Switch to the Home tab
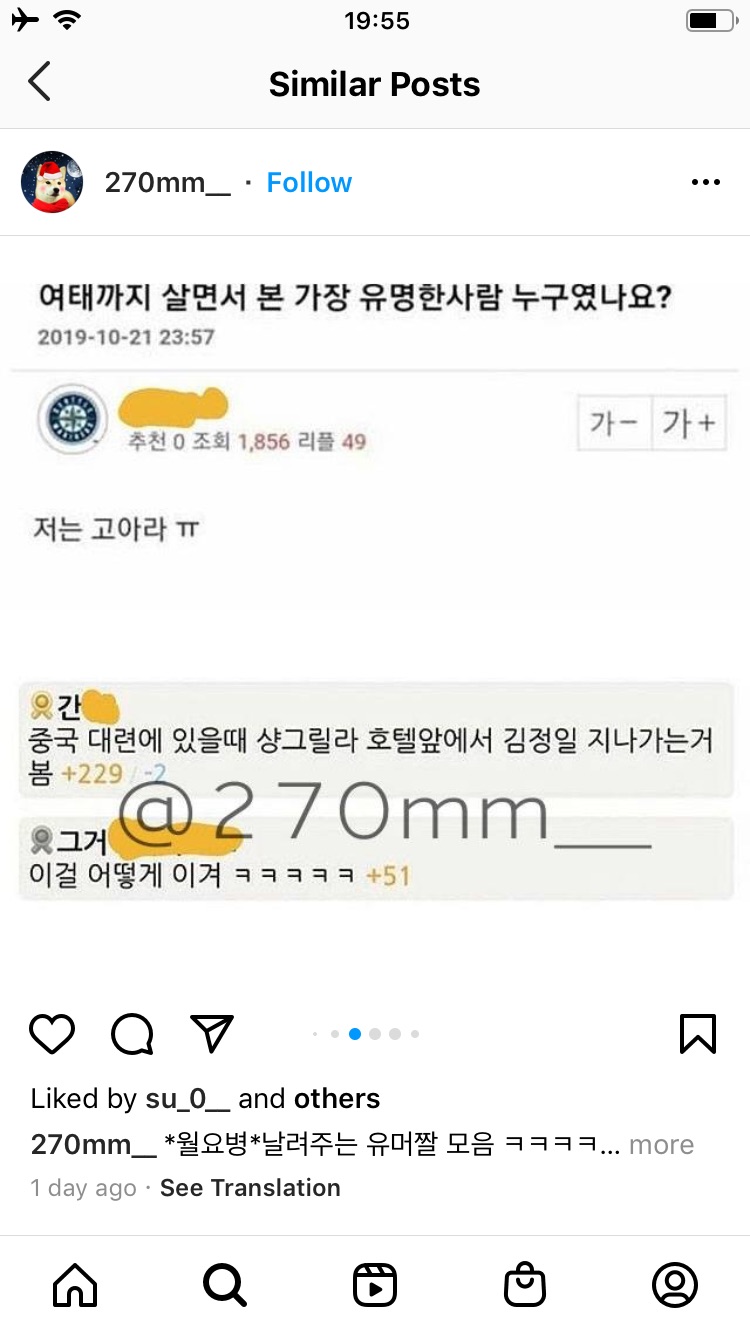 coord(75,1285)
